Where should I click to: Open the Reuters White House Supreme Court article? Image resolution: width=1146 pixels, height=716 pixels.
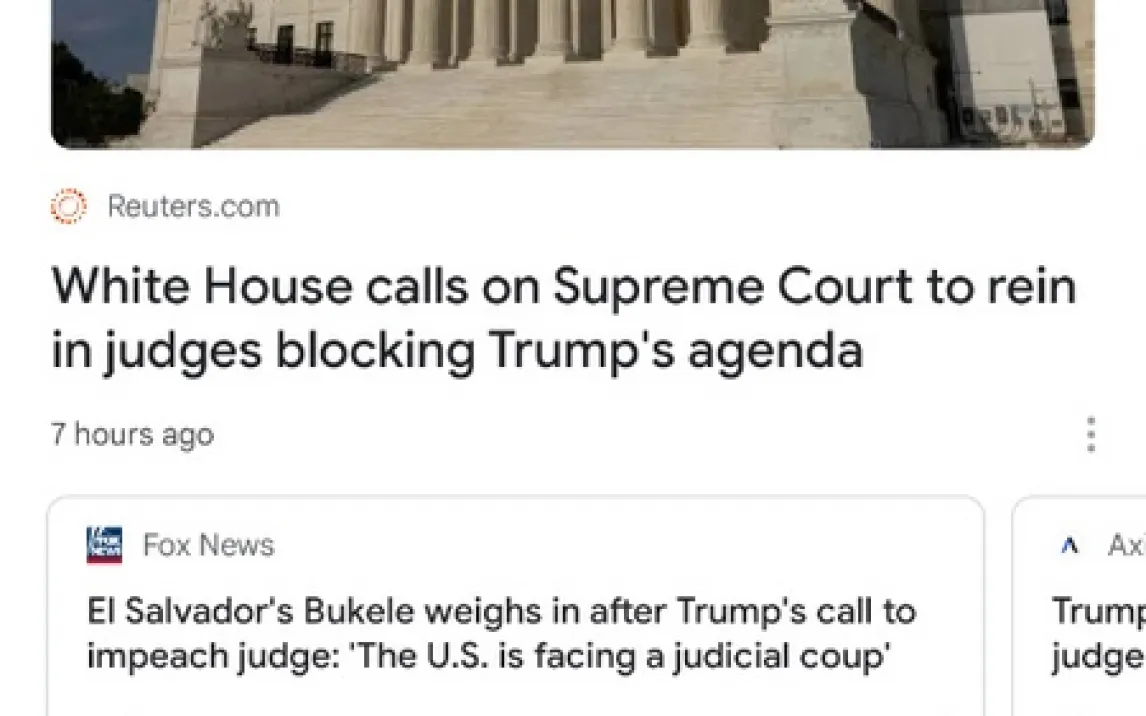563,318
